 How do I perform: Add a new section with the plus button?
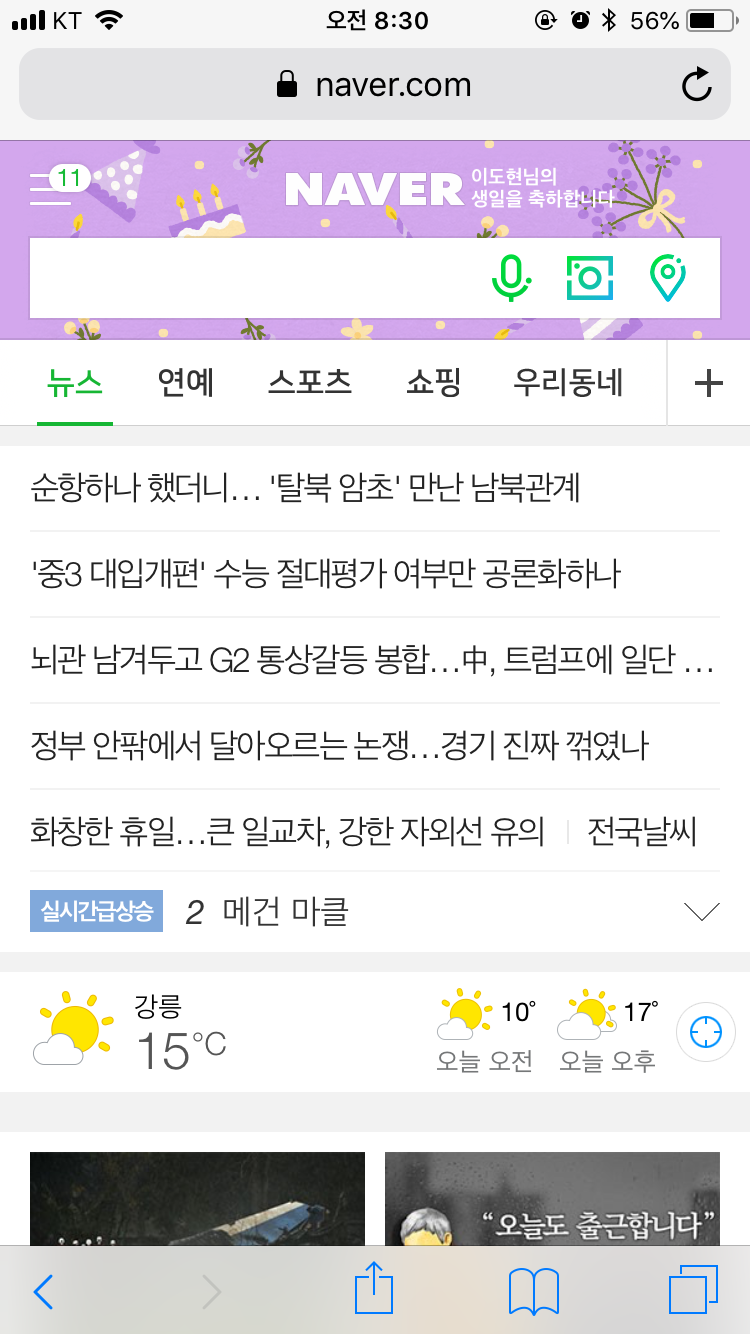pos(709,382)
